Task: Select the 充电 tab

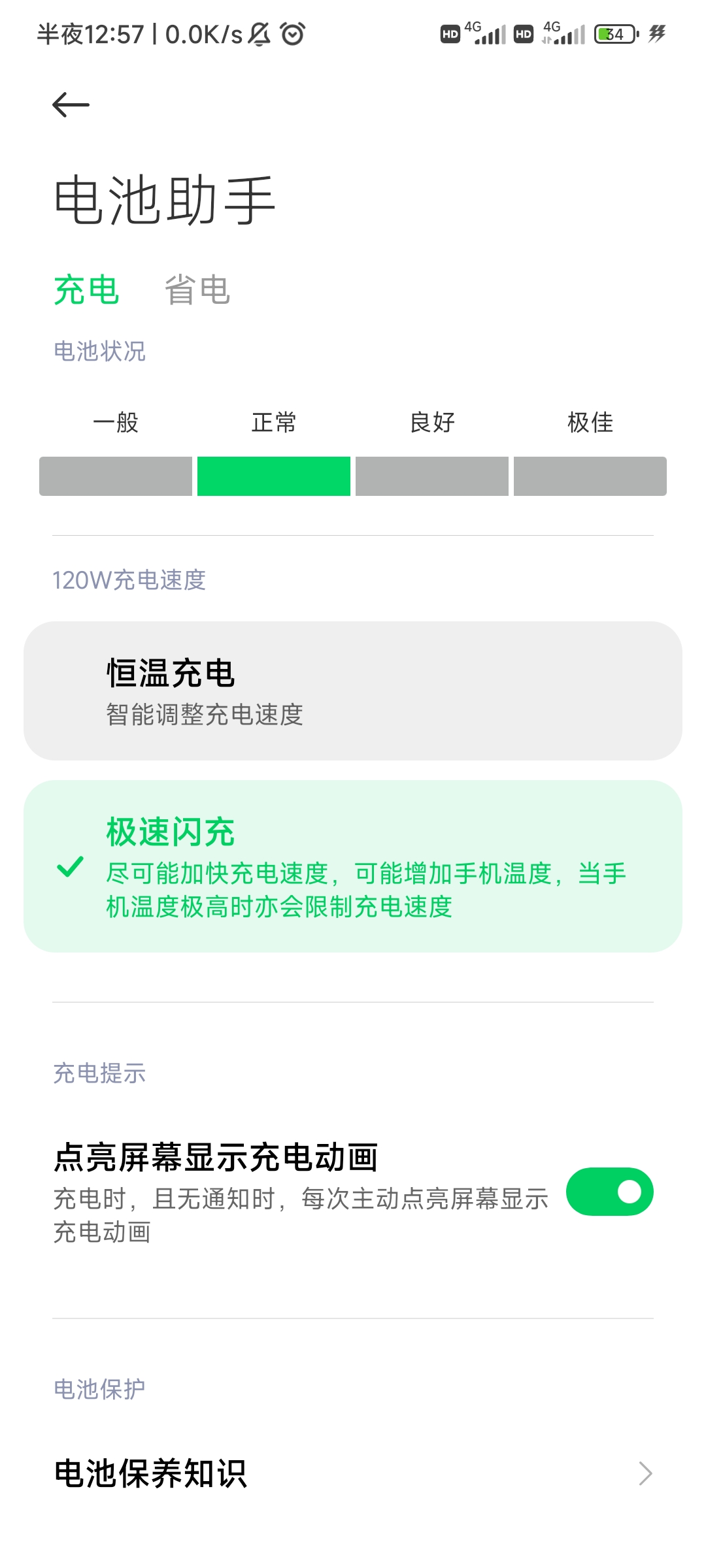Action: coord(86,289)
